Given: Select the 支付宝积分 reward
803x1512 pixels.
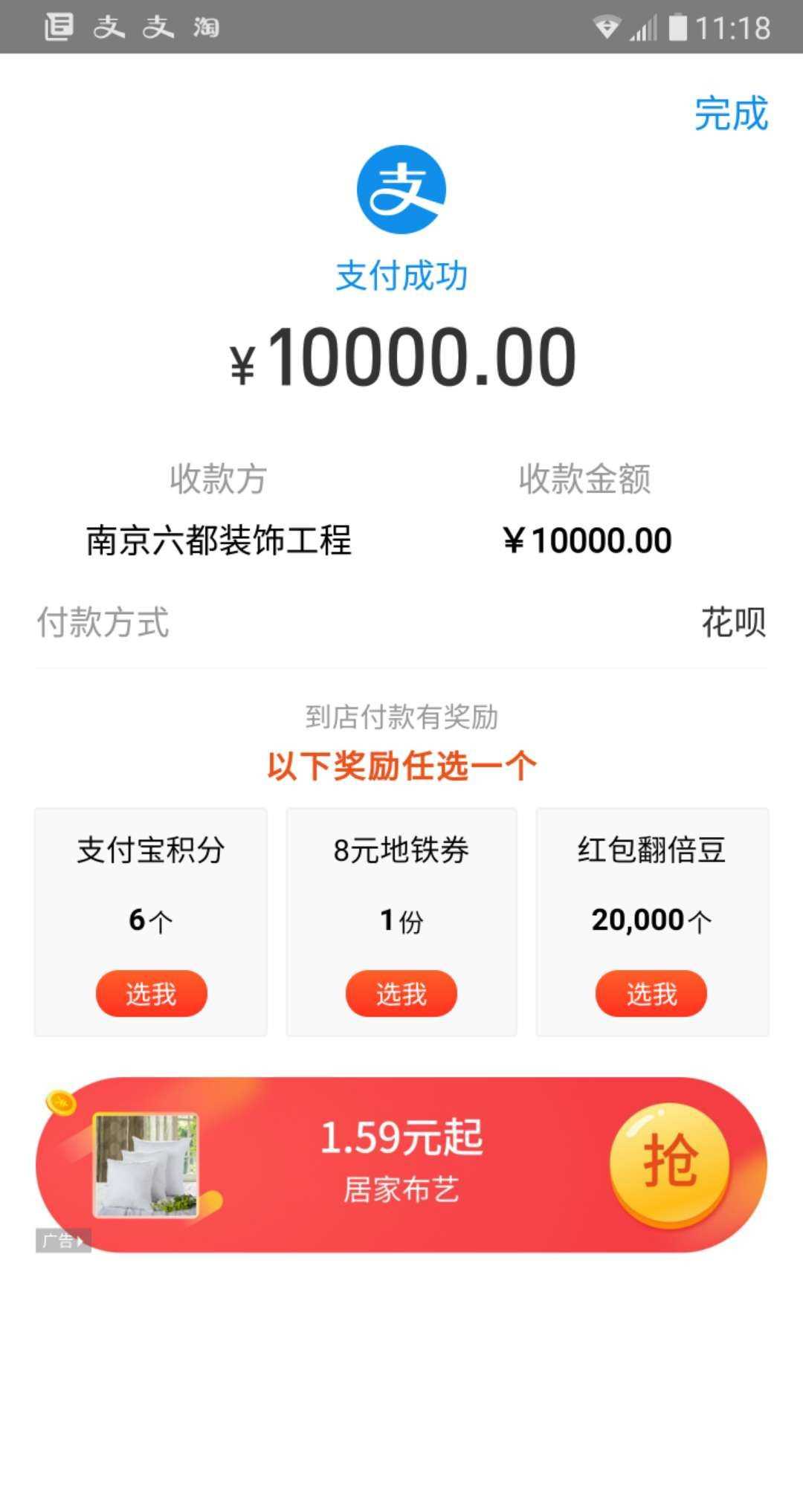Looking at the screenshot, I should click(x=151, y=993).
